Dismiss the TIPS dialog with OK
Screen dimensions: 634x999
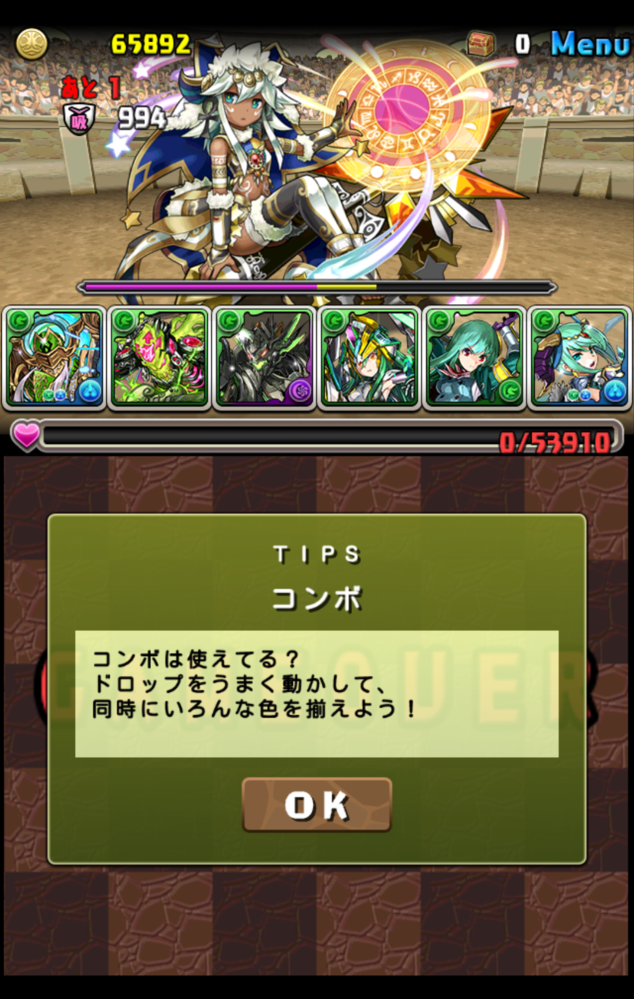pos(316,805)
